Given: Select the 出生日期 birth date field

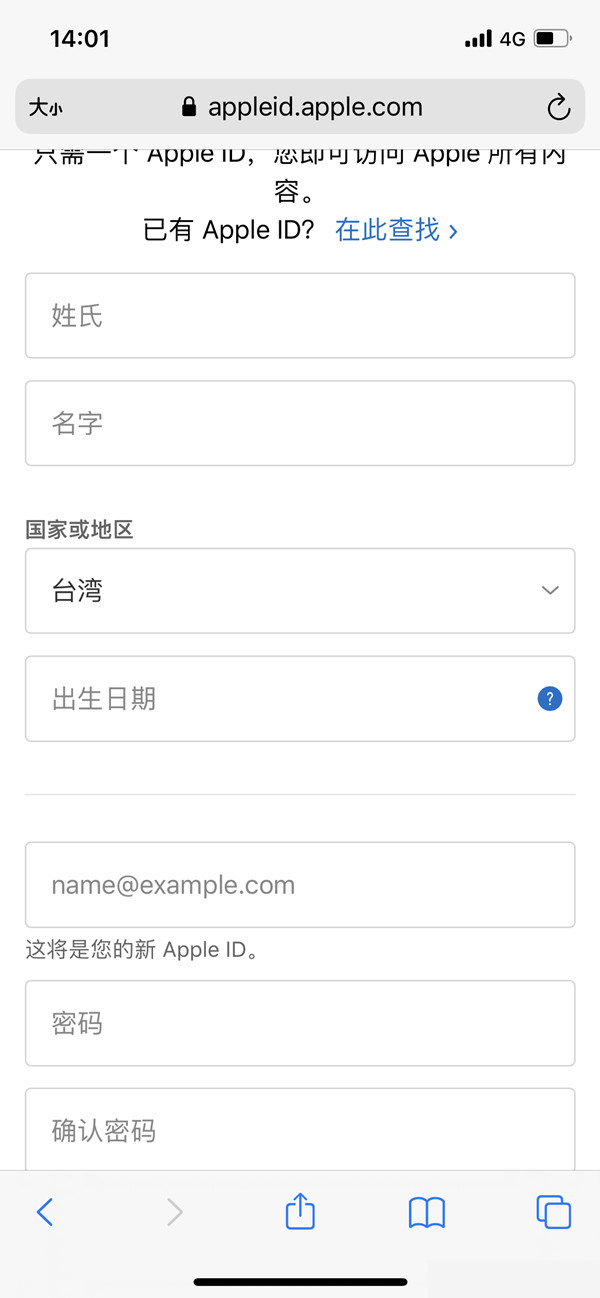Looking at the screenshot, I should 280,699.
